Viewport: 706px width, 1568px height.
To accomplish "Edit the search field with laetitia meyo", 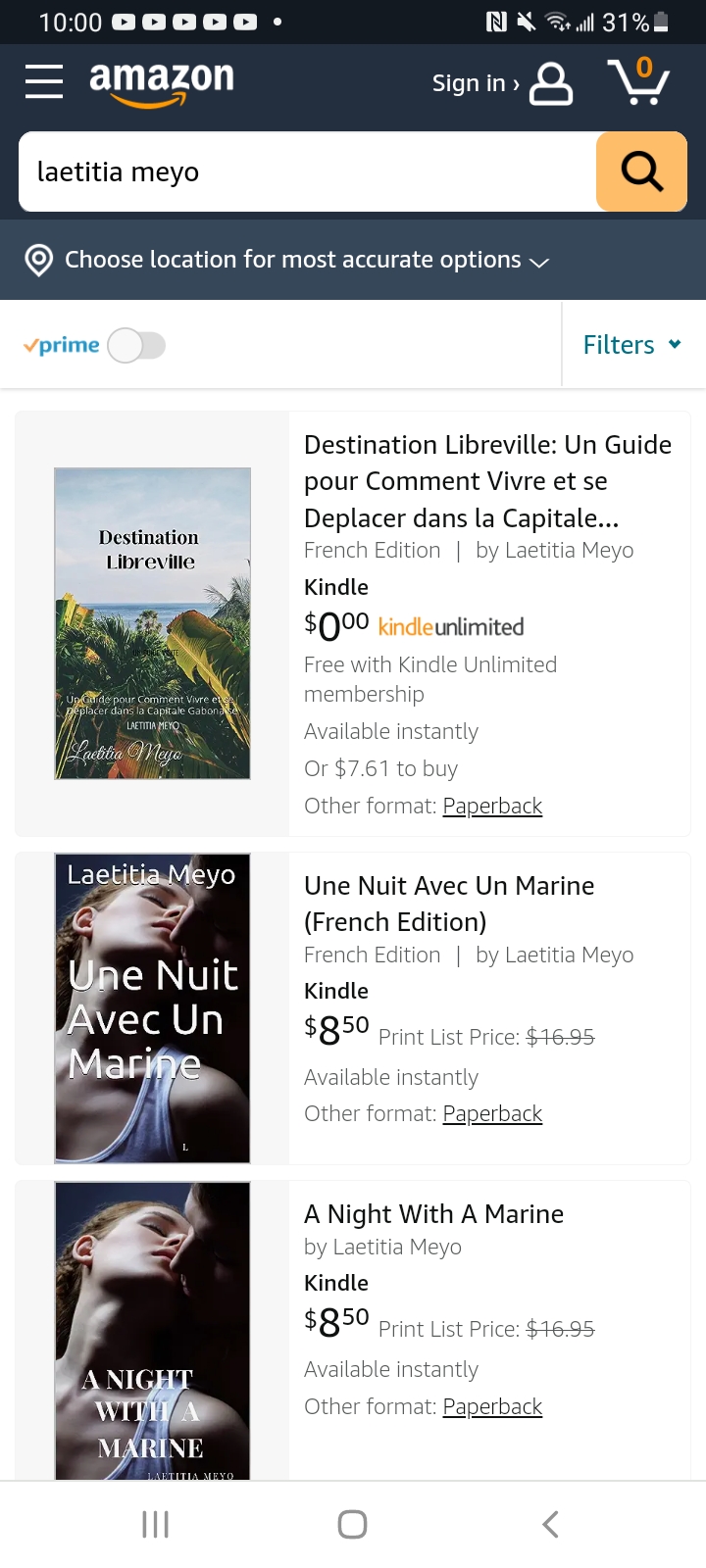I will 304,171.
